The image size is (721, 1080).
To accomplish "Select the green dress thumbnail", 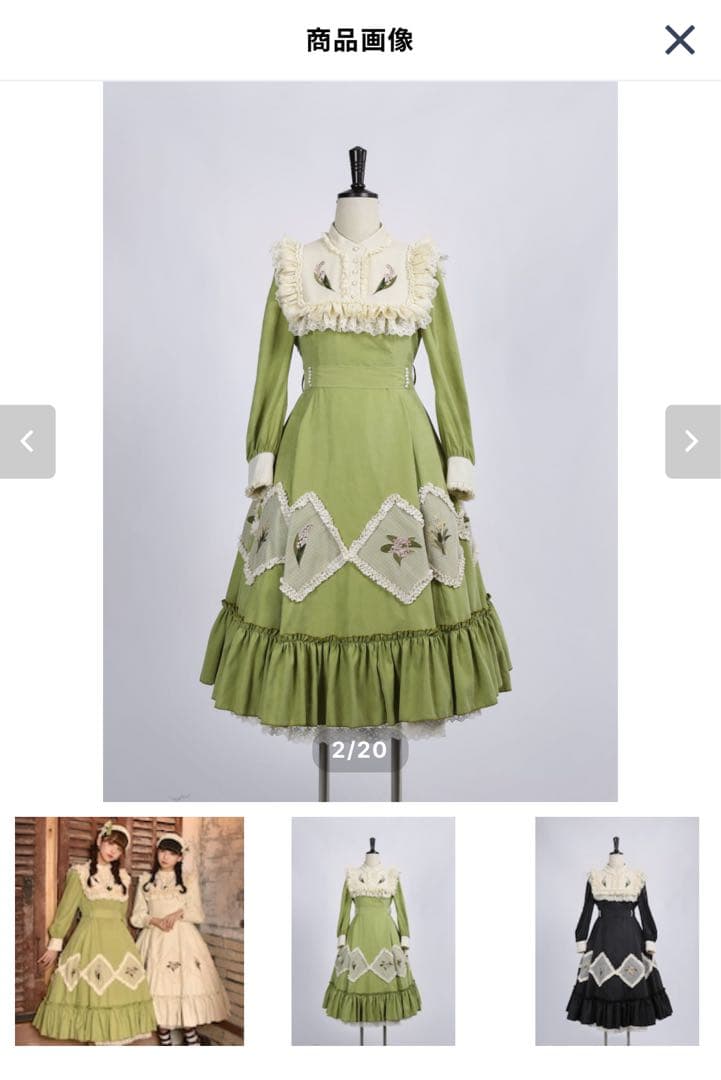I will [x=373, y=931].
